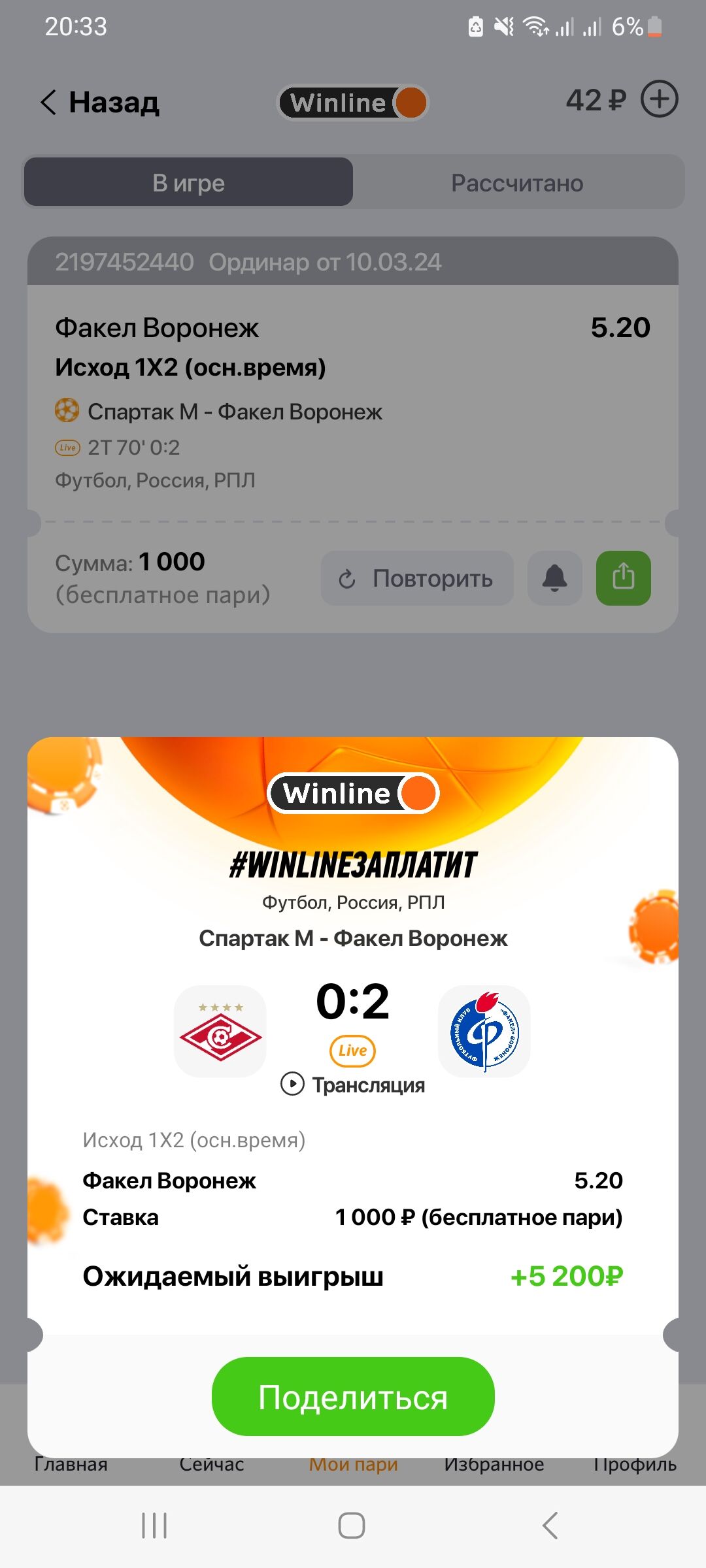Open the Трансляция live broadcast

coord(353,1085)
